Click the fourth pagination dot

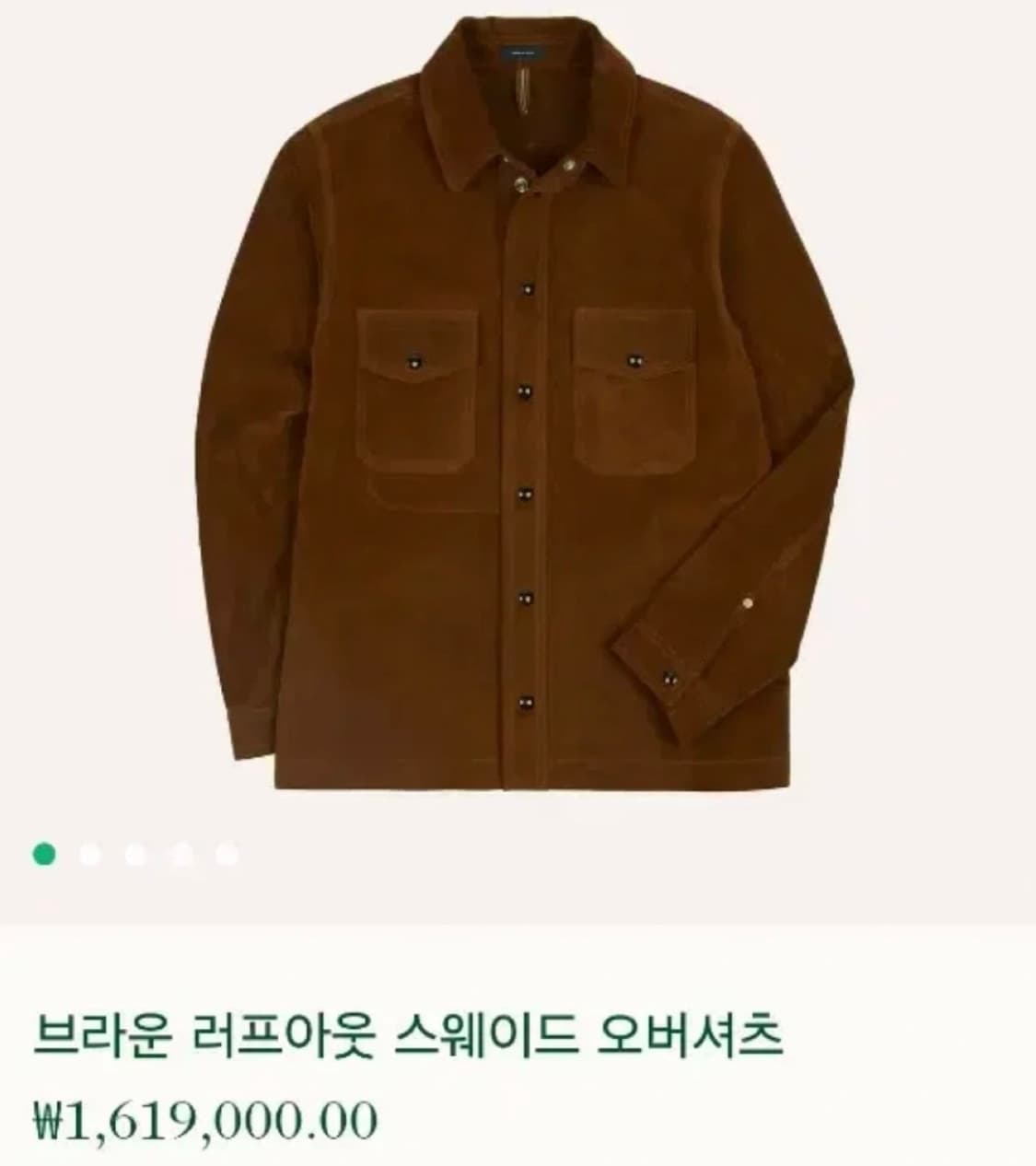click(x=181, y=855)
